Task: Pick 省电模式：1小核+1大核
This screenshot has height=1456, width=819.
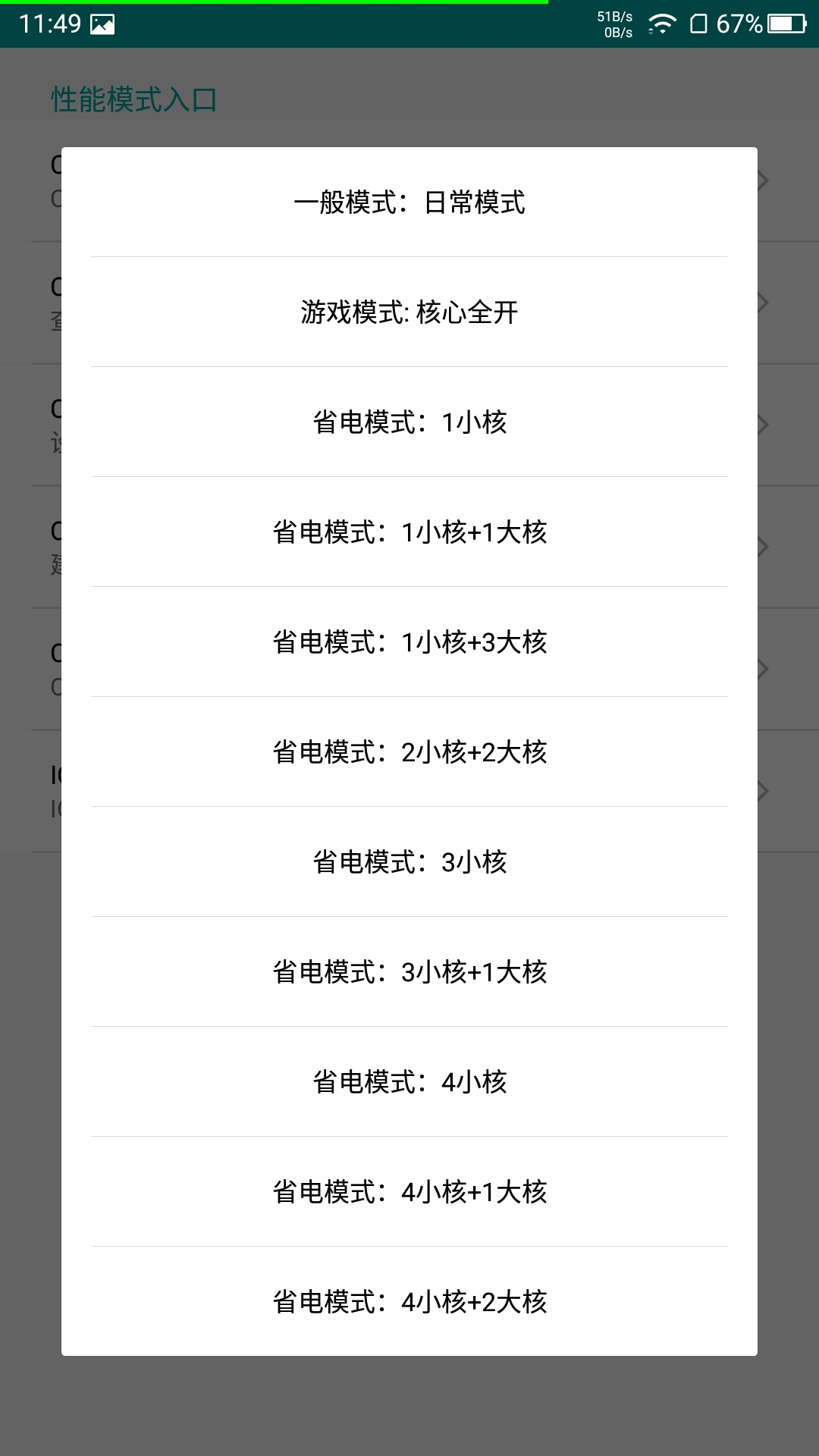Action: click(409, 532)
